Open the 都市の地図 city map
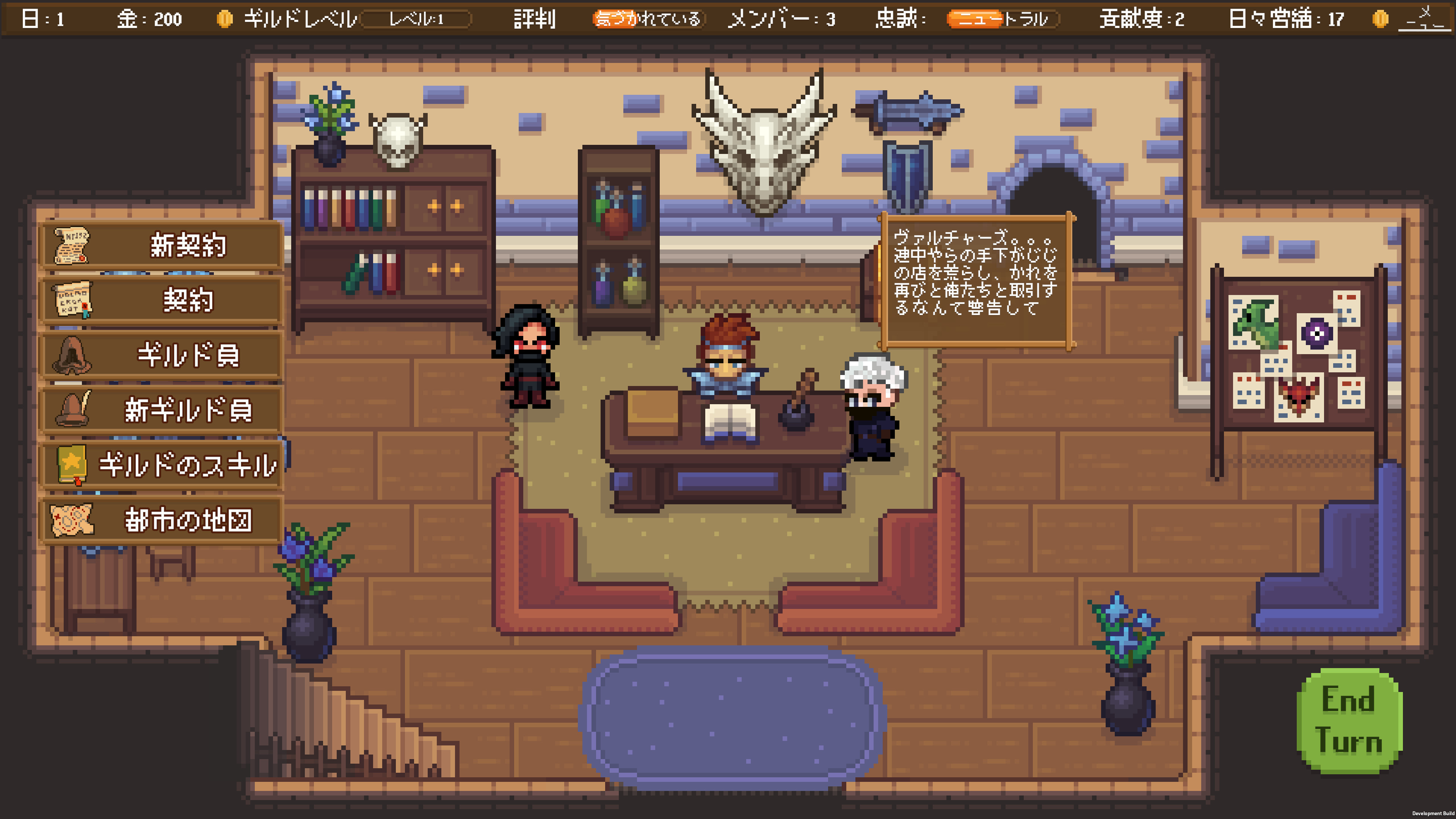This screenshot has height=819, width=1456. click(161, 520)
